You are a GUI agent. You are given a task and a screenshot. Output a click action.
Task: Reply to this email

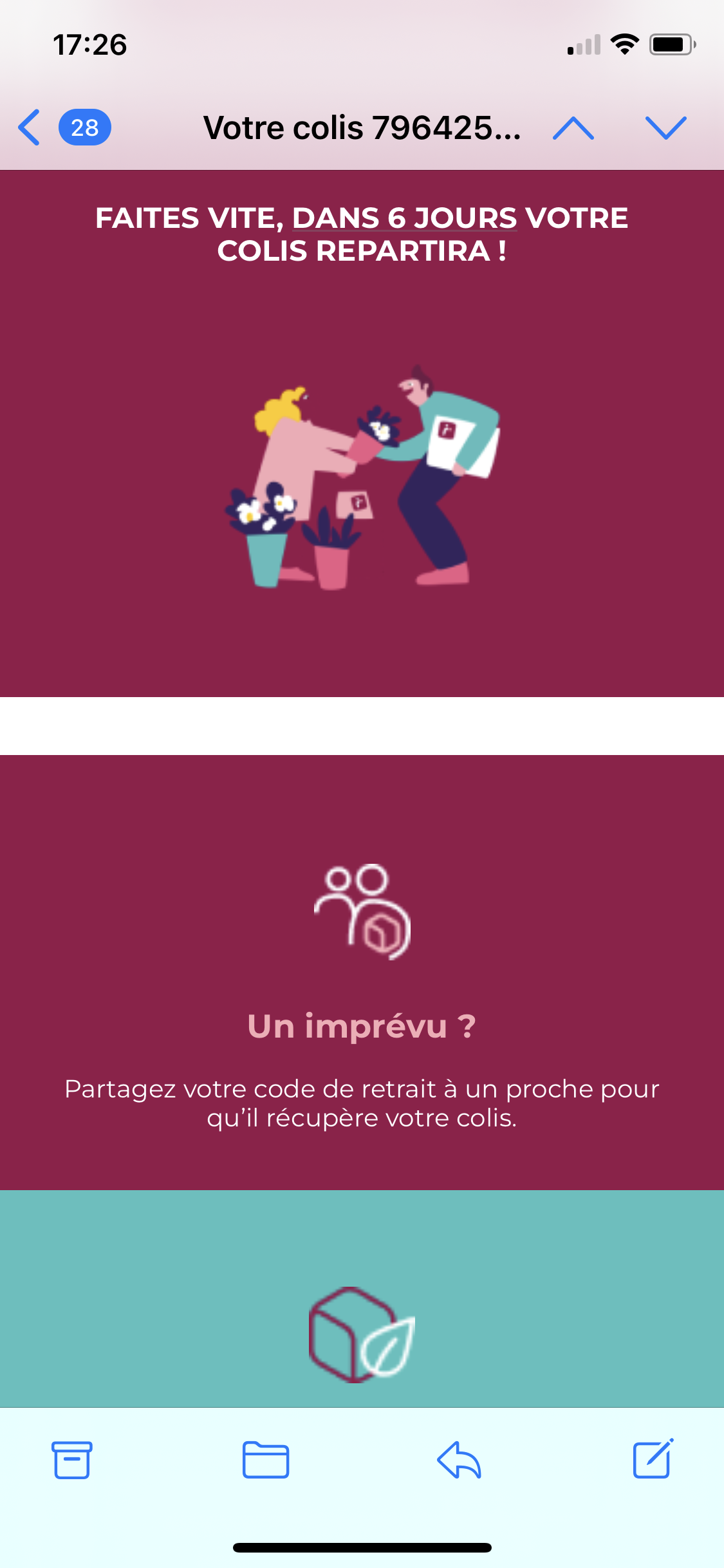[459, 1459]
